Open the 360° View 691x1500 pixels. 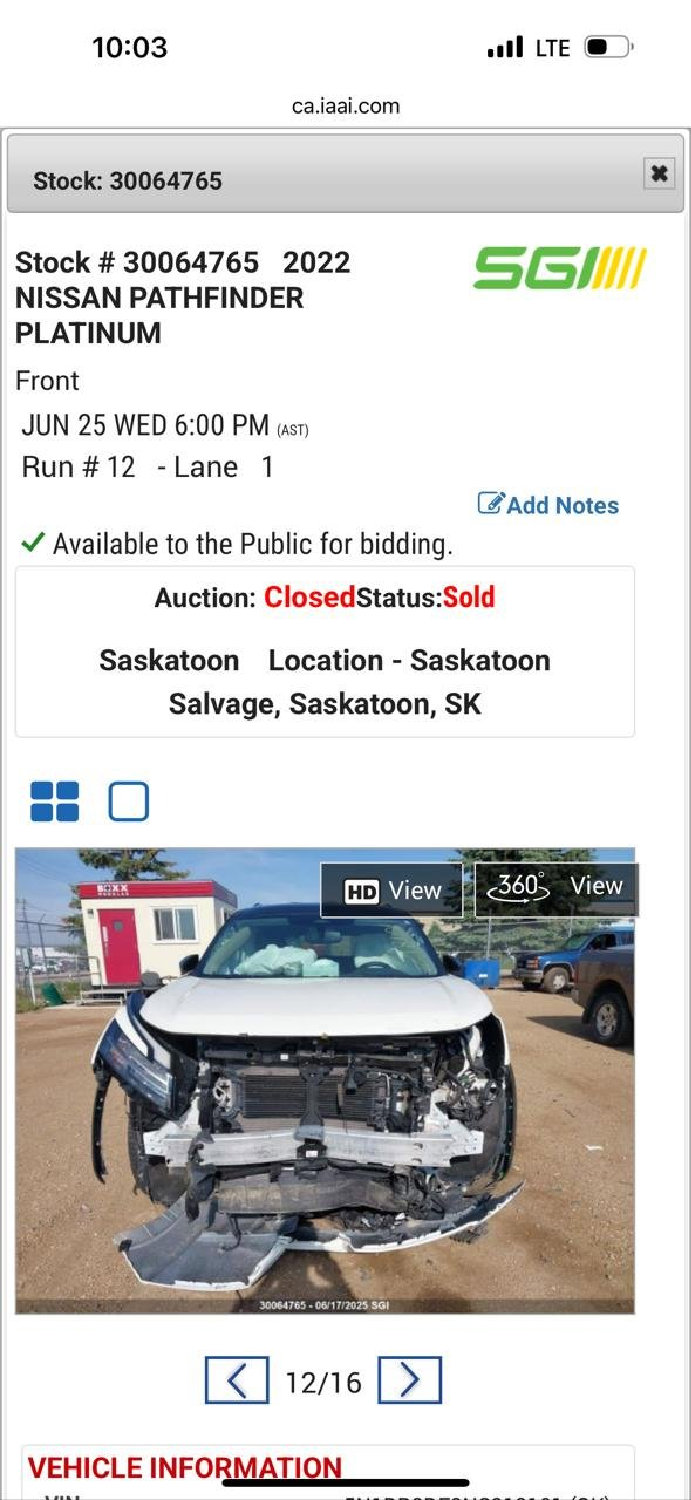pyautogui.click(x=557, y=888)
